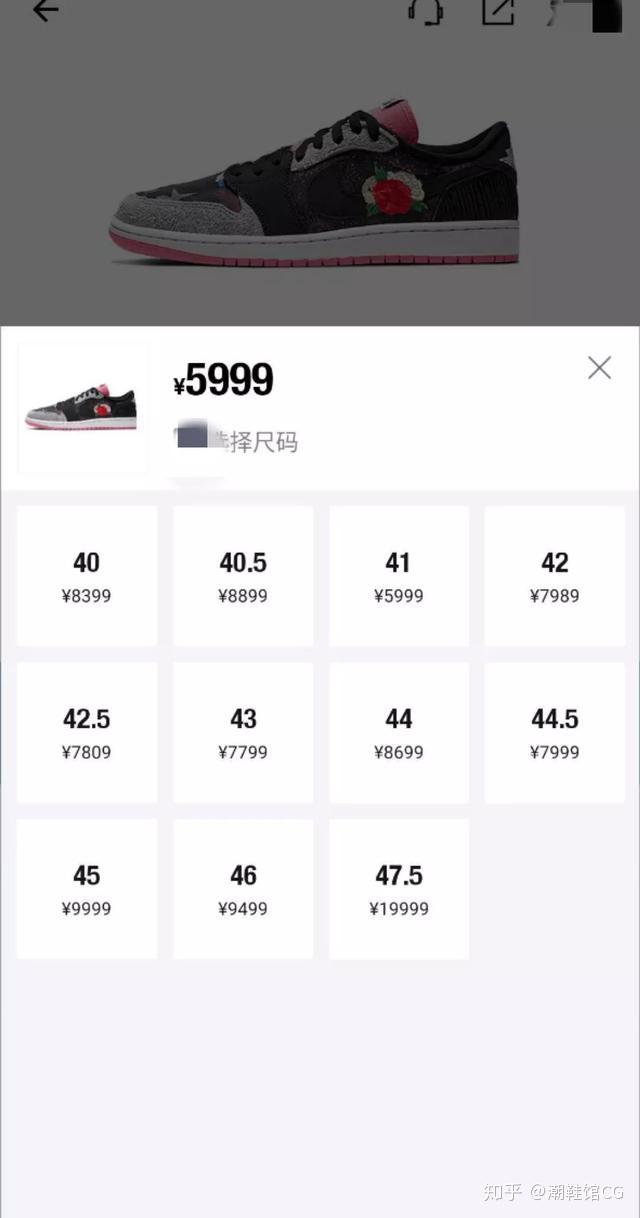
Task: Select size 46 priced ¥9499
Action: tap(243, 889)
